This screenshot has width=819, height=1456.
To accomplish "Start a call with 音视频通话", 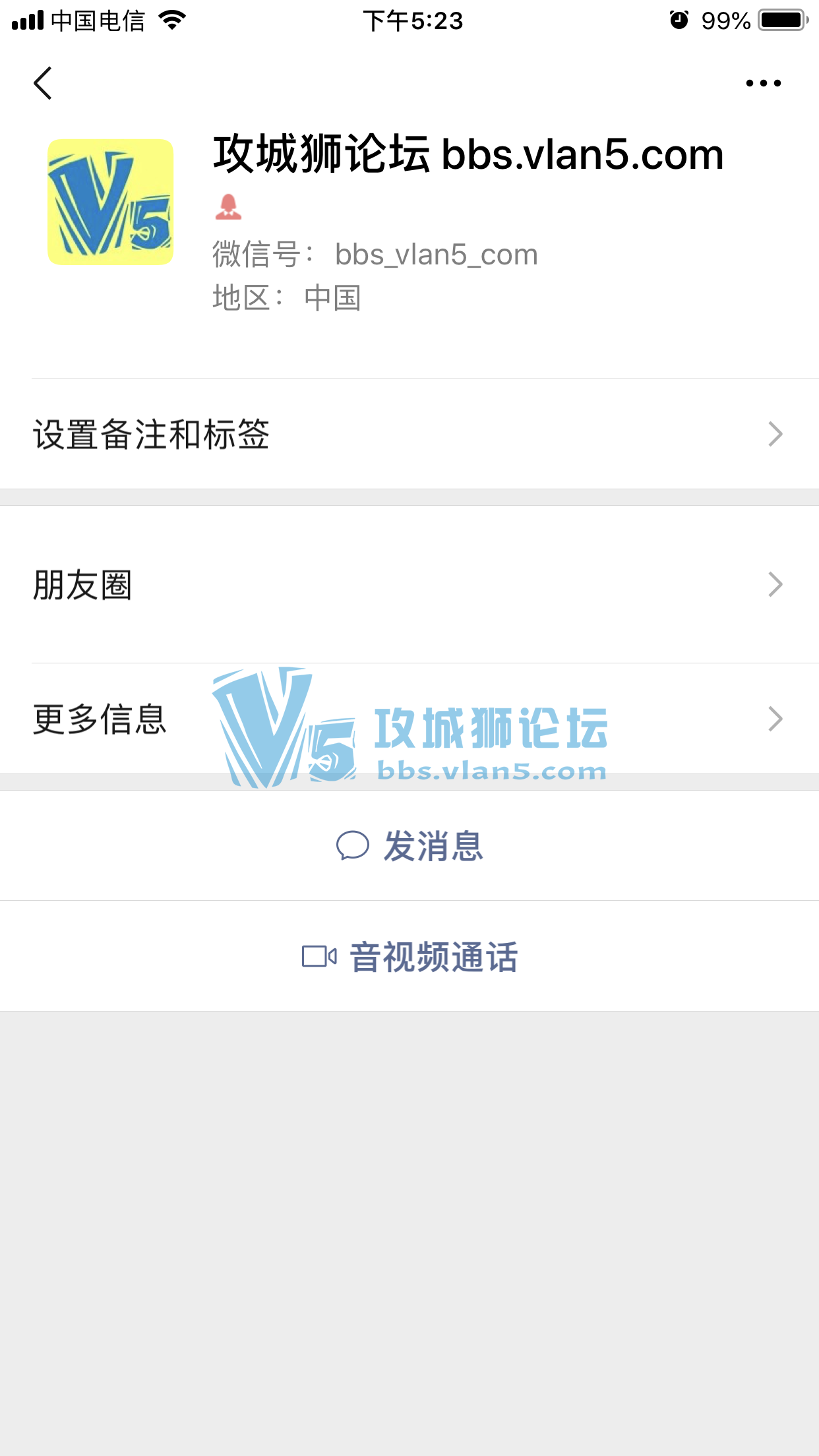I will coord(410,957).
